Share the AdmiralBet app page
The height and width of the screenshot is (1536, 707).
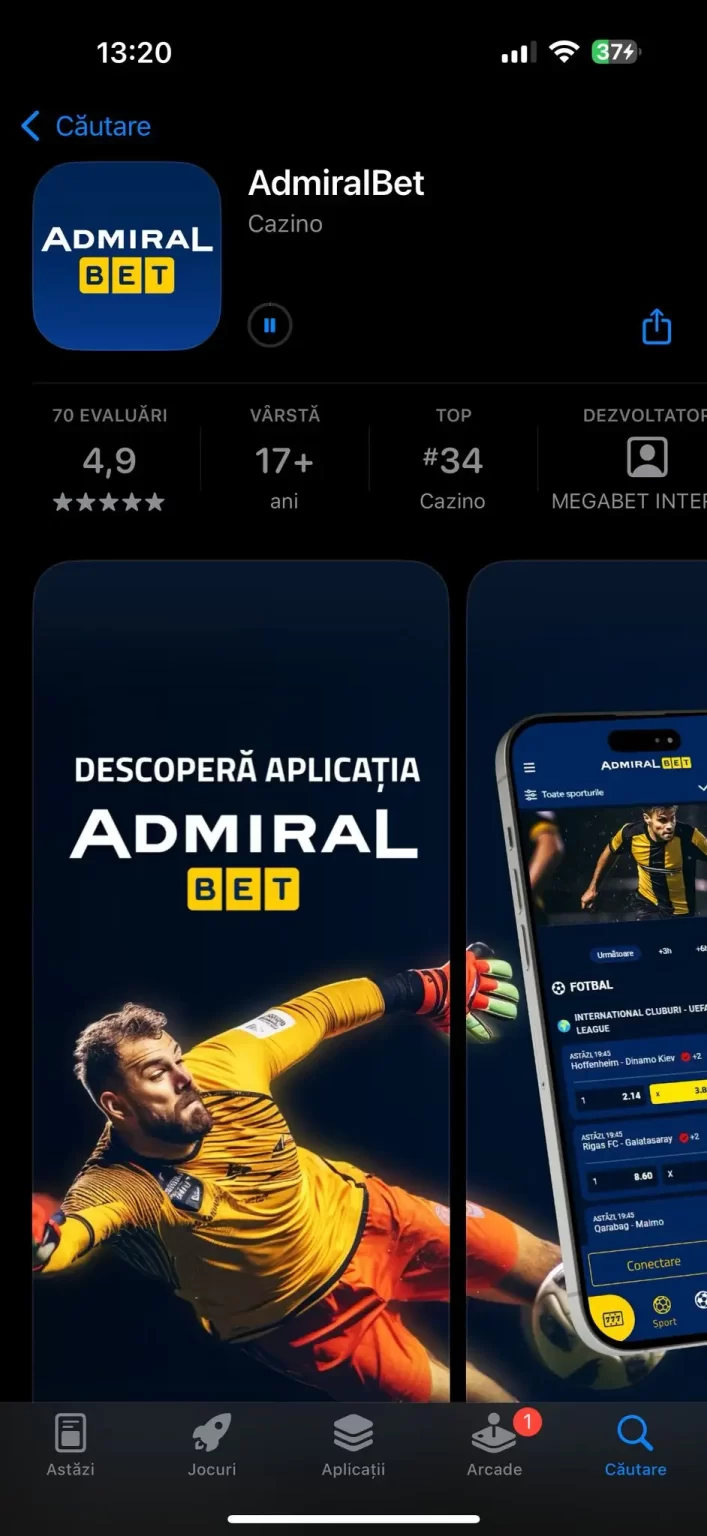[656, 326]
